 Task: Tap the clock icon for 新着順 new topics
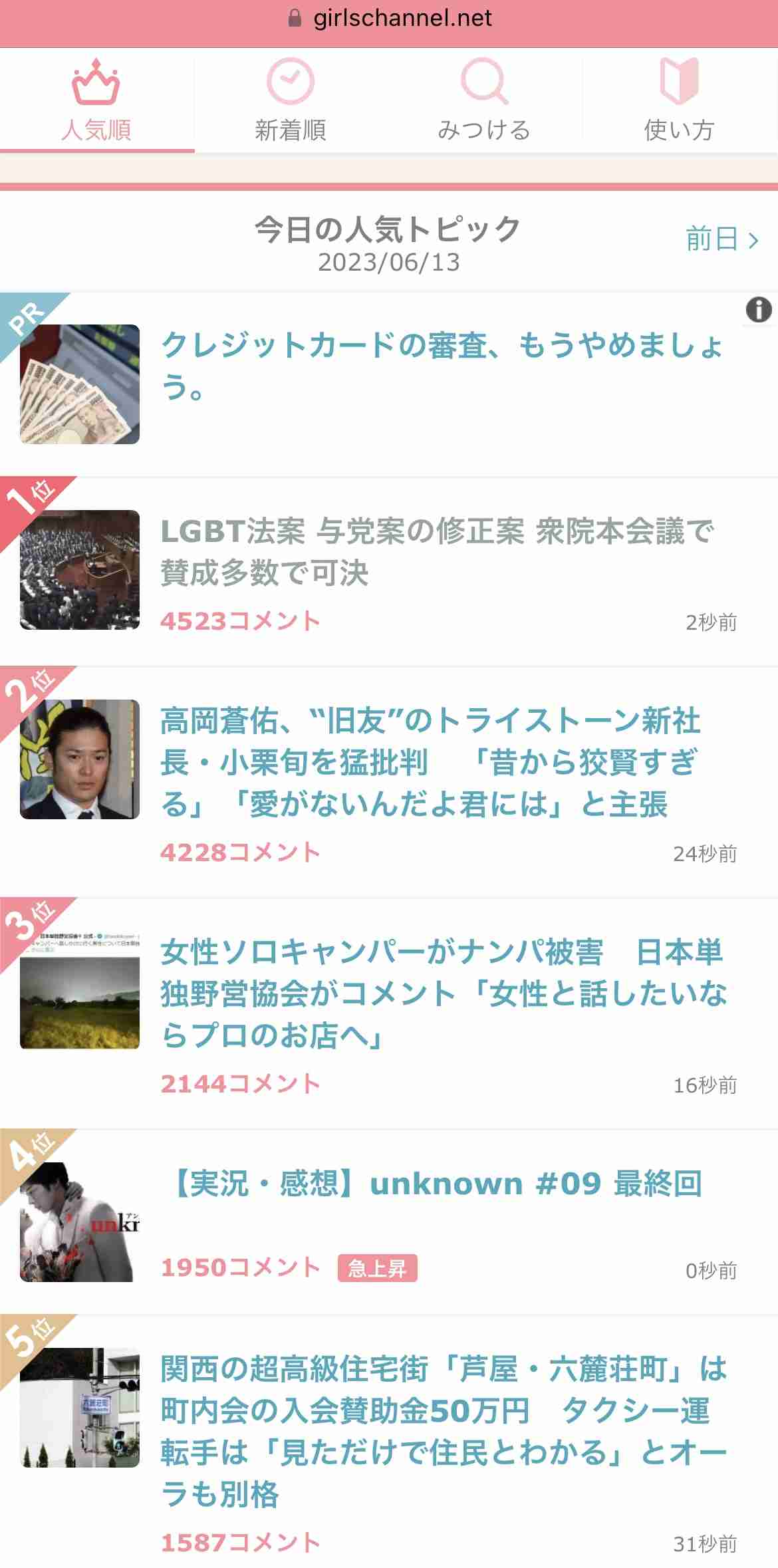coord(290,80)
